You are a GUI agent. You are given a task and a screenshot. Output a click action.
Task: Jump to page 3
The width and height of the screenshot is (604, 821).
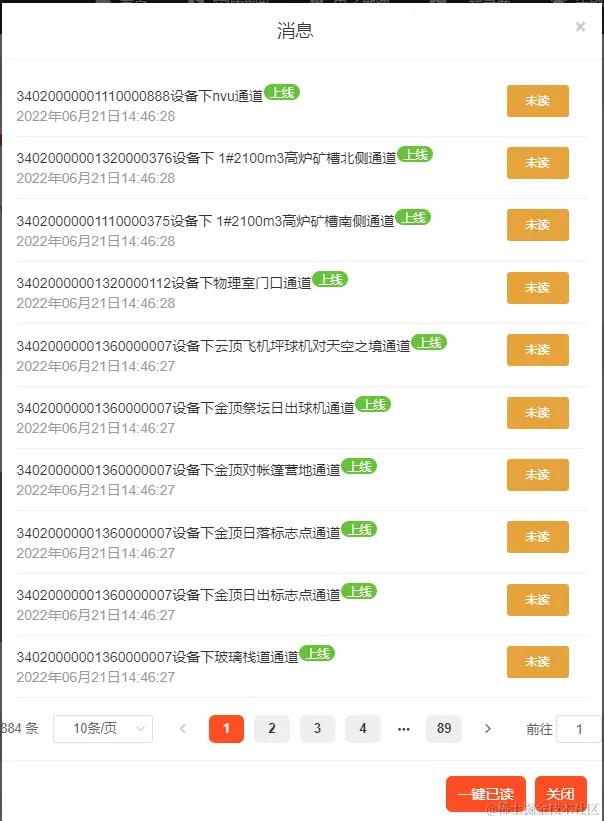pyautogui.click(x=317, y=729)
